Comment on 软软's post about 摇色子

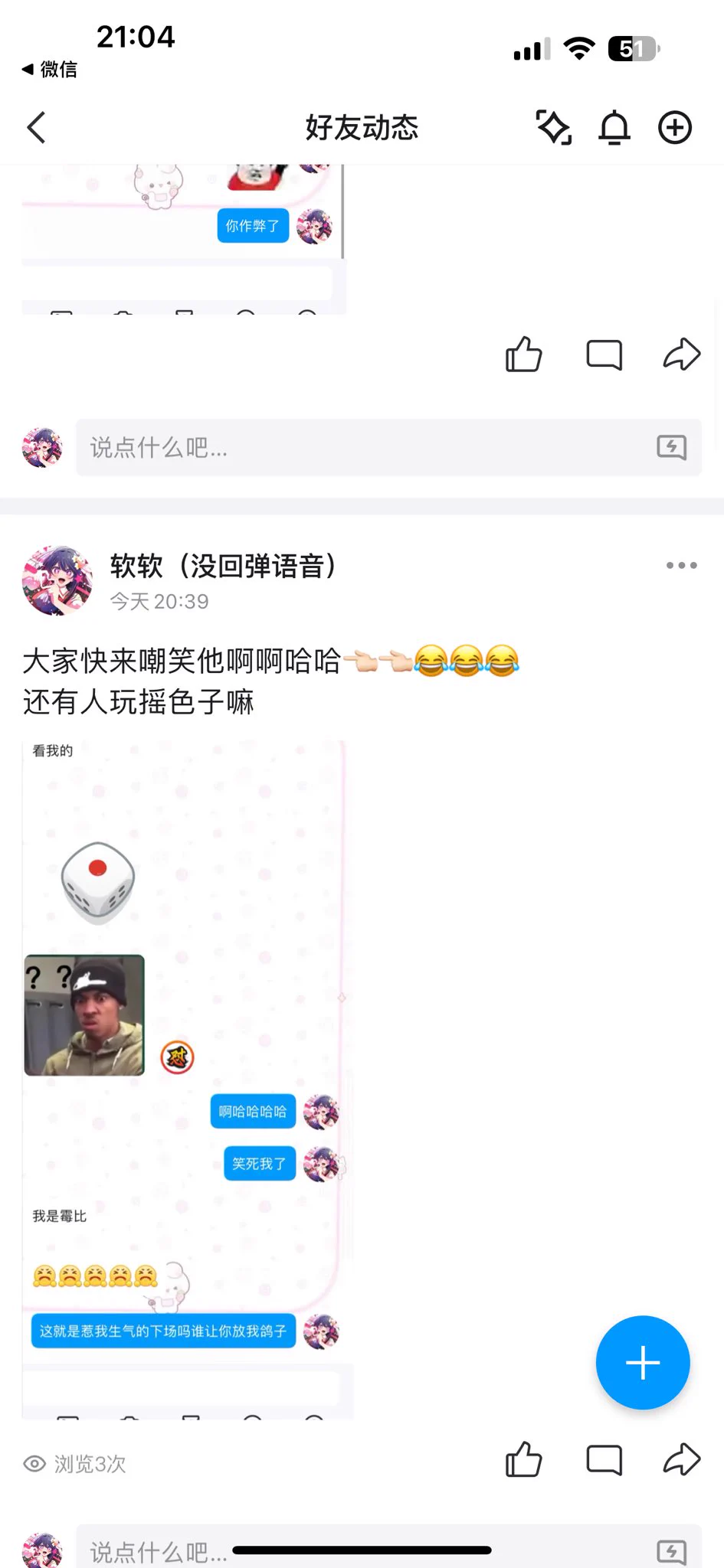click(604, 1459)
